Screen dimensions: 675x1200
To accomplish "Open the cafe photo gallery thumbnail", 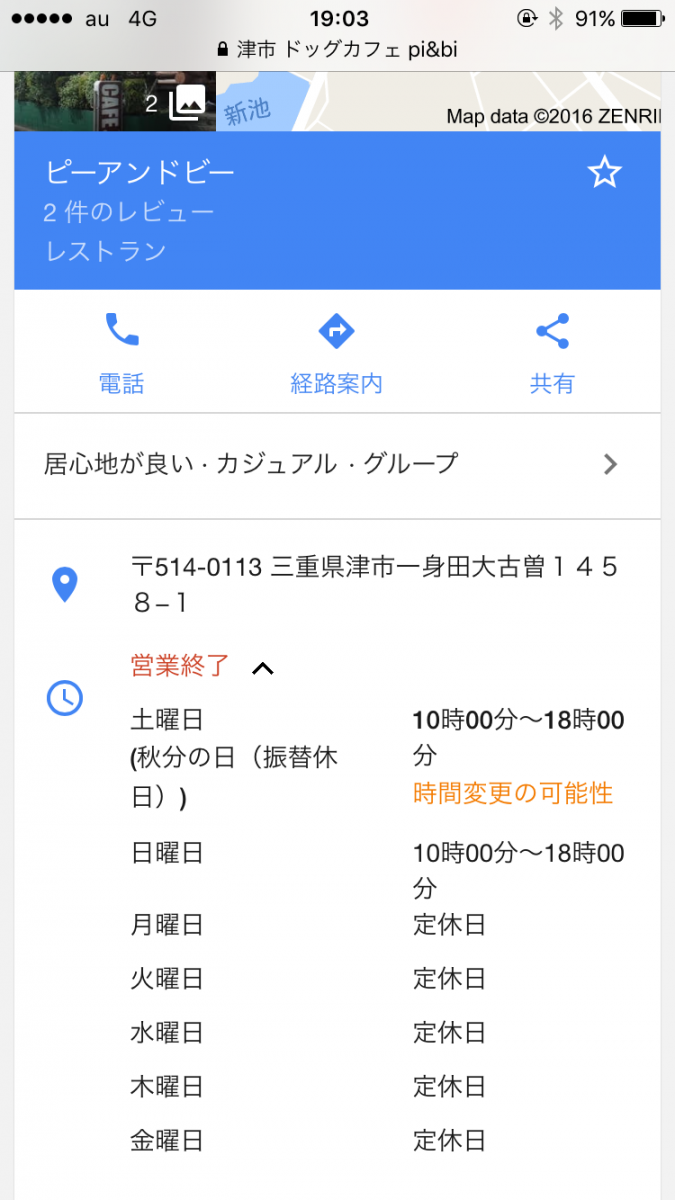I will pyautogui.click(x=115, y=102).
